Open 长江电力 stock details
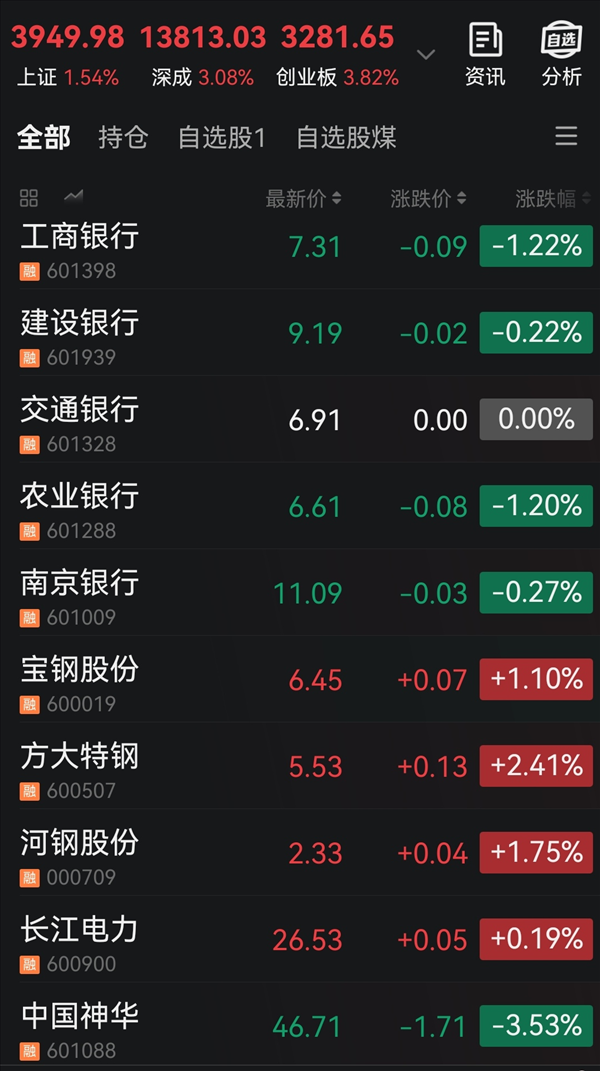 (80, 940)
